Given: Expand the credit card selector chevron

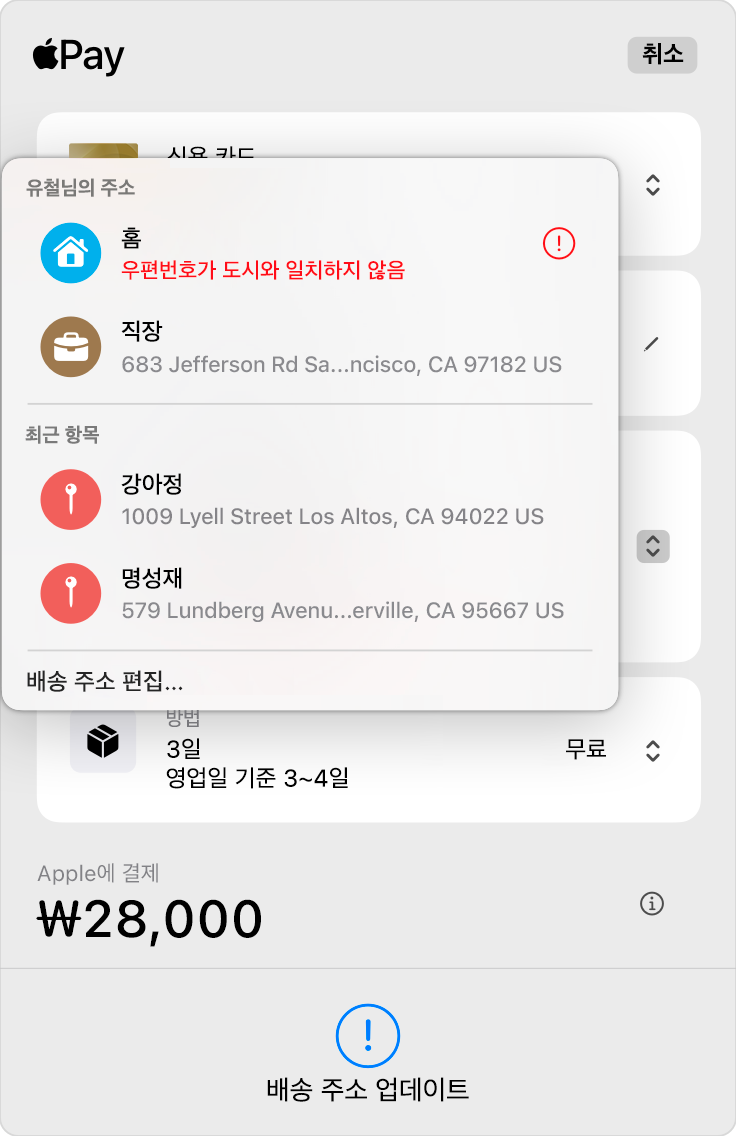Looking at the screenshot, I should [x=651, y=186].
